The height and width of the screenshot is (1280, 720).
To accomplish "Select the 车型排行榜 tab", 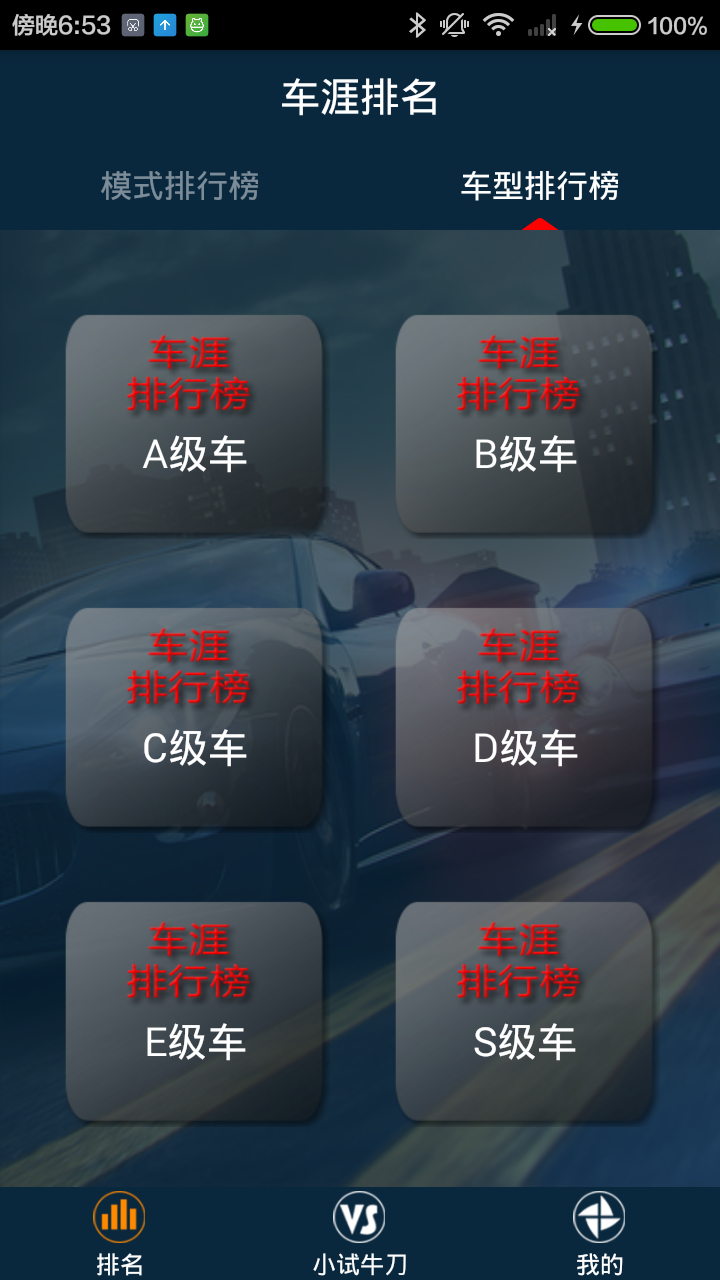I will (540, 187).
